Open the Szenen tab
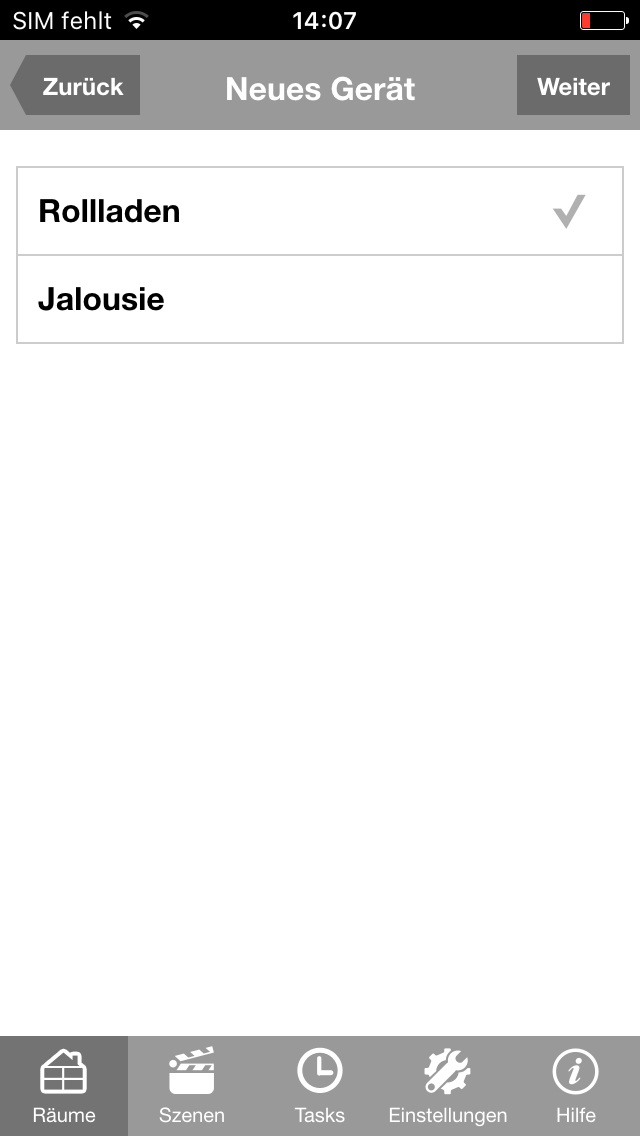 click(192, 1086)
